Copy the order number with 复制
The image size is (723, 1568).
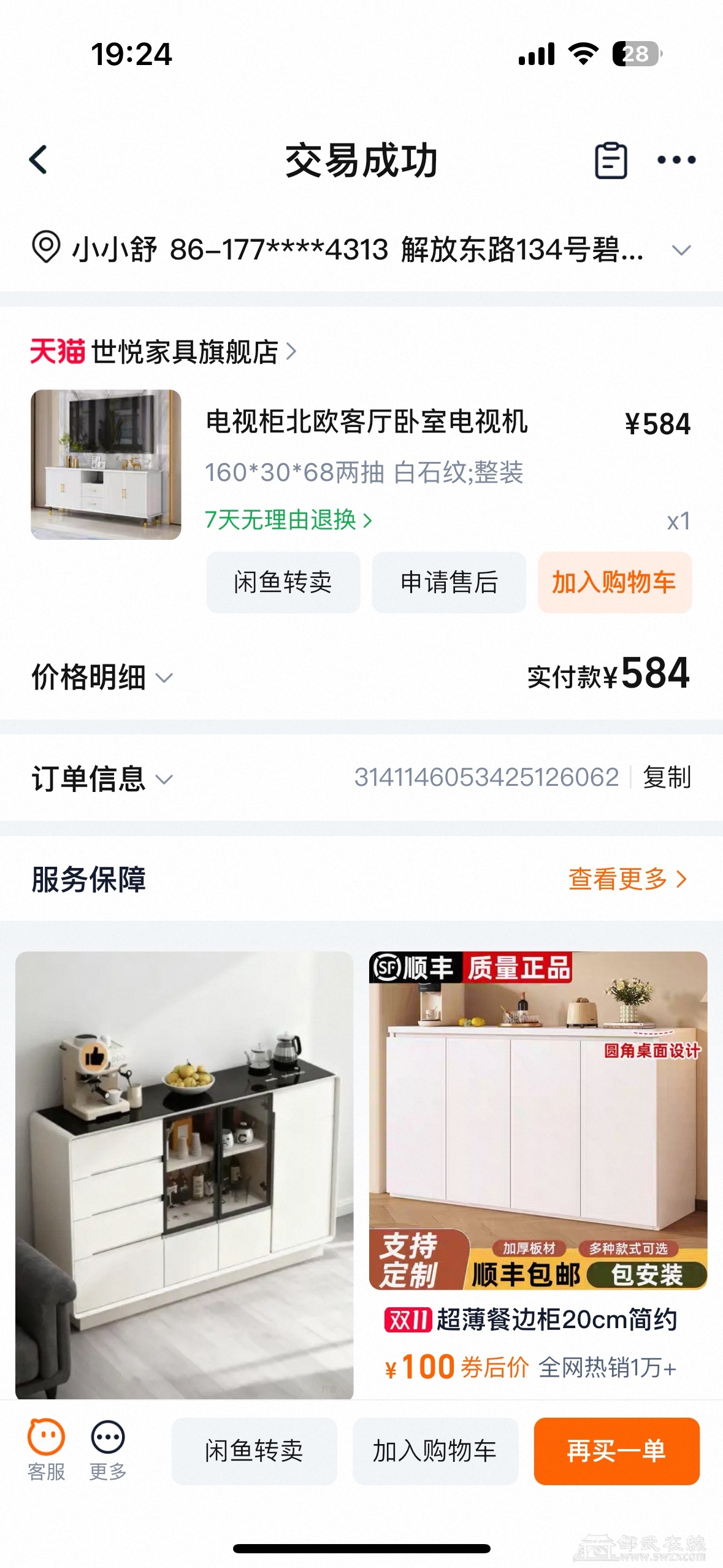(667, 778)
